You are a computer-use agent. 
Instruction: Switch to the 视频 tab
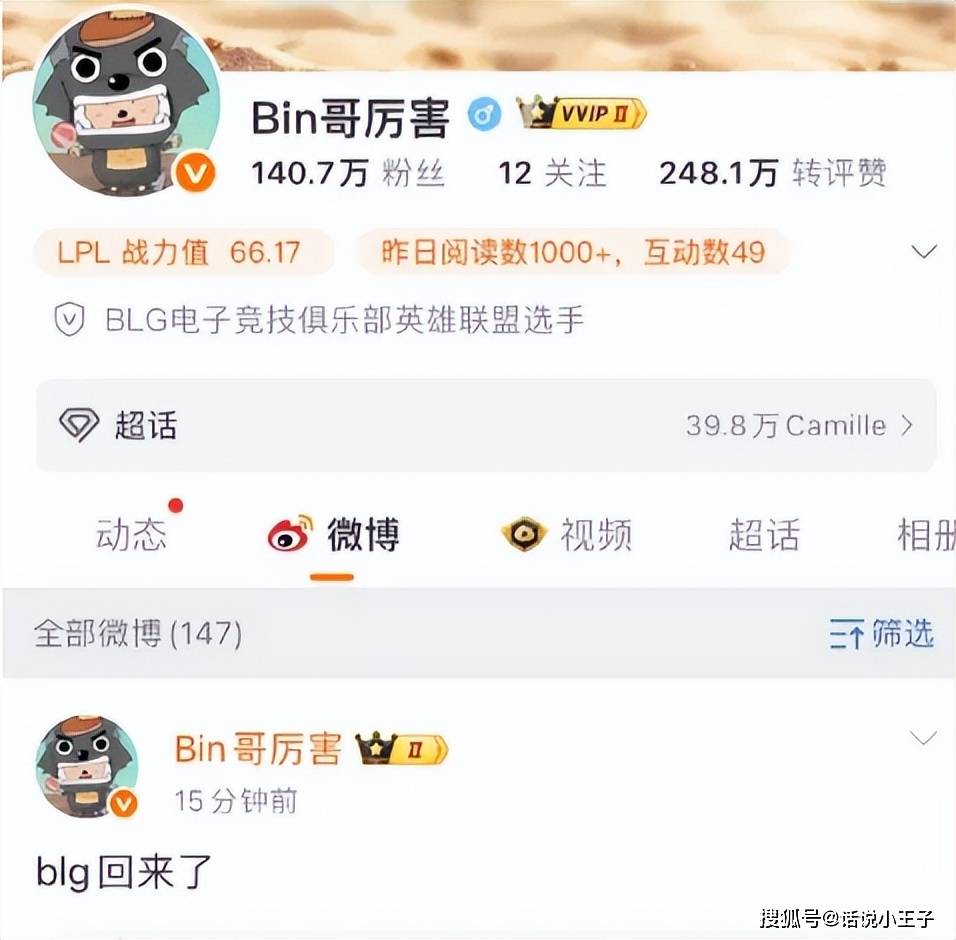[566, 535]
